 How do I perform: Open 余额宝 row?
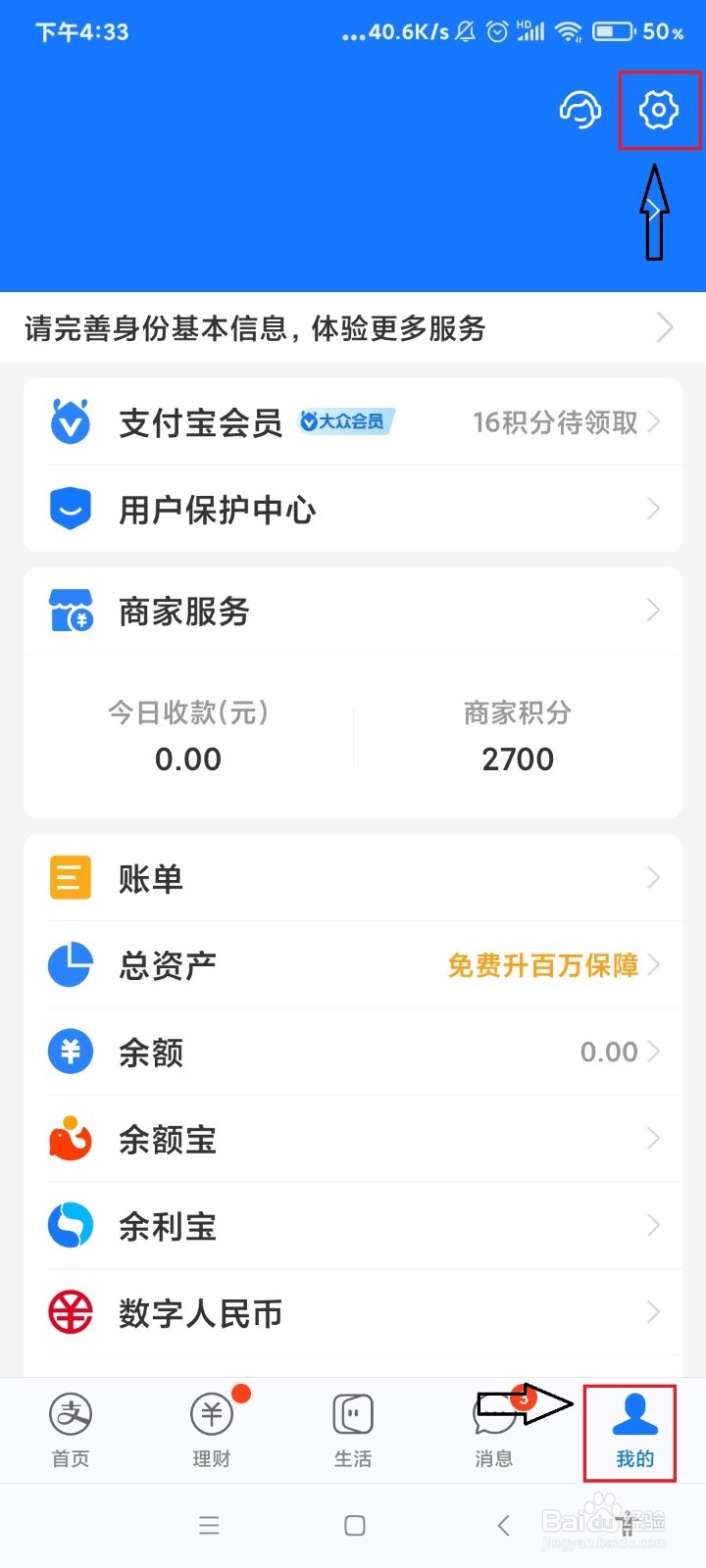[353, 1139]
